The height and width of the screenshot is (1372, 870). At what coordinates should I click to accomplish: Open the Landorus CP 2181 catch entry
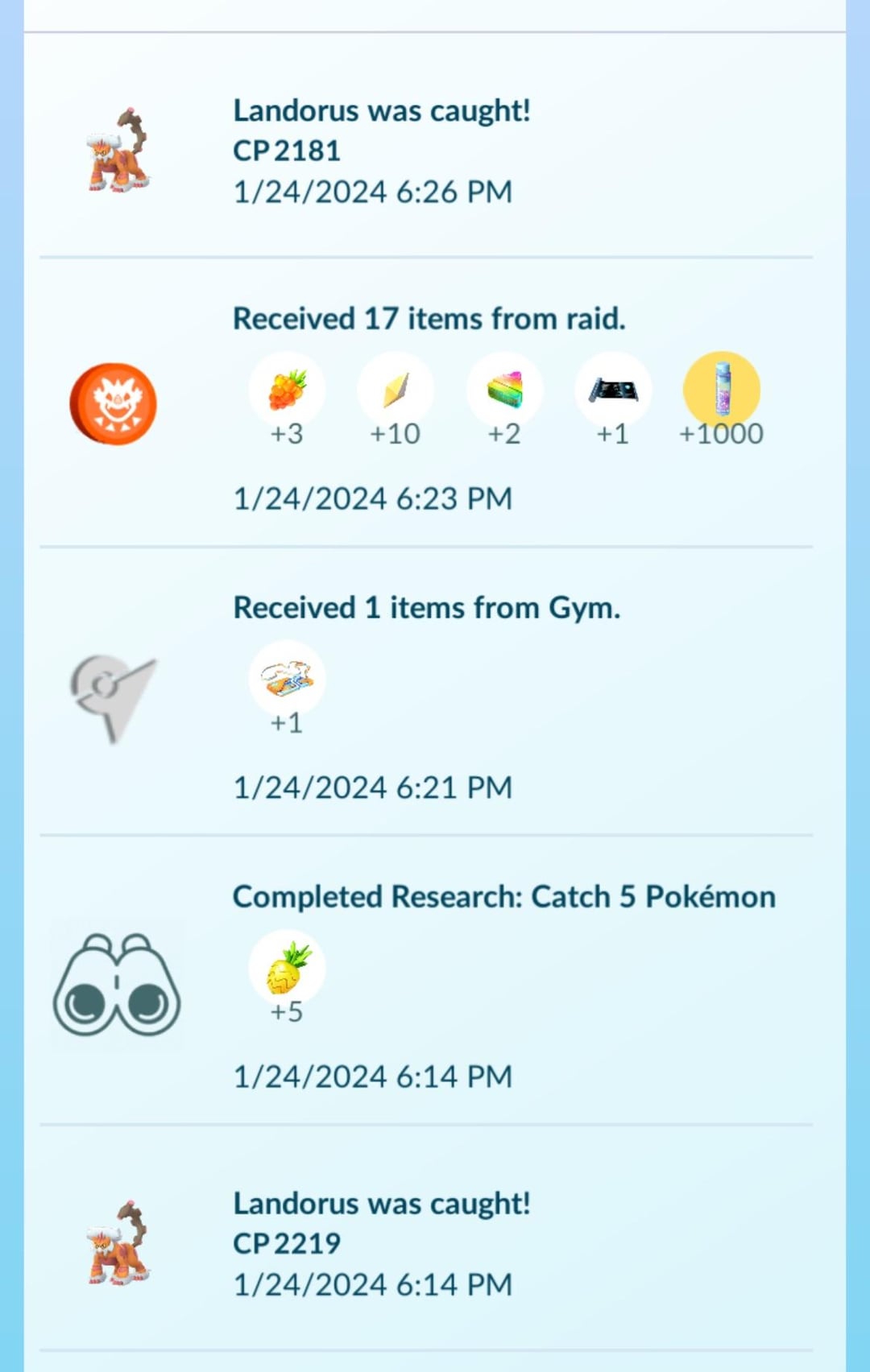(x=382, y=151)
